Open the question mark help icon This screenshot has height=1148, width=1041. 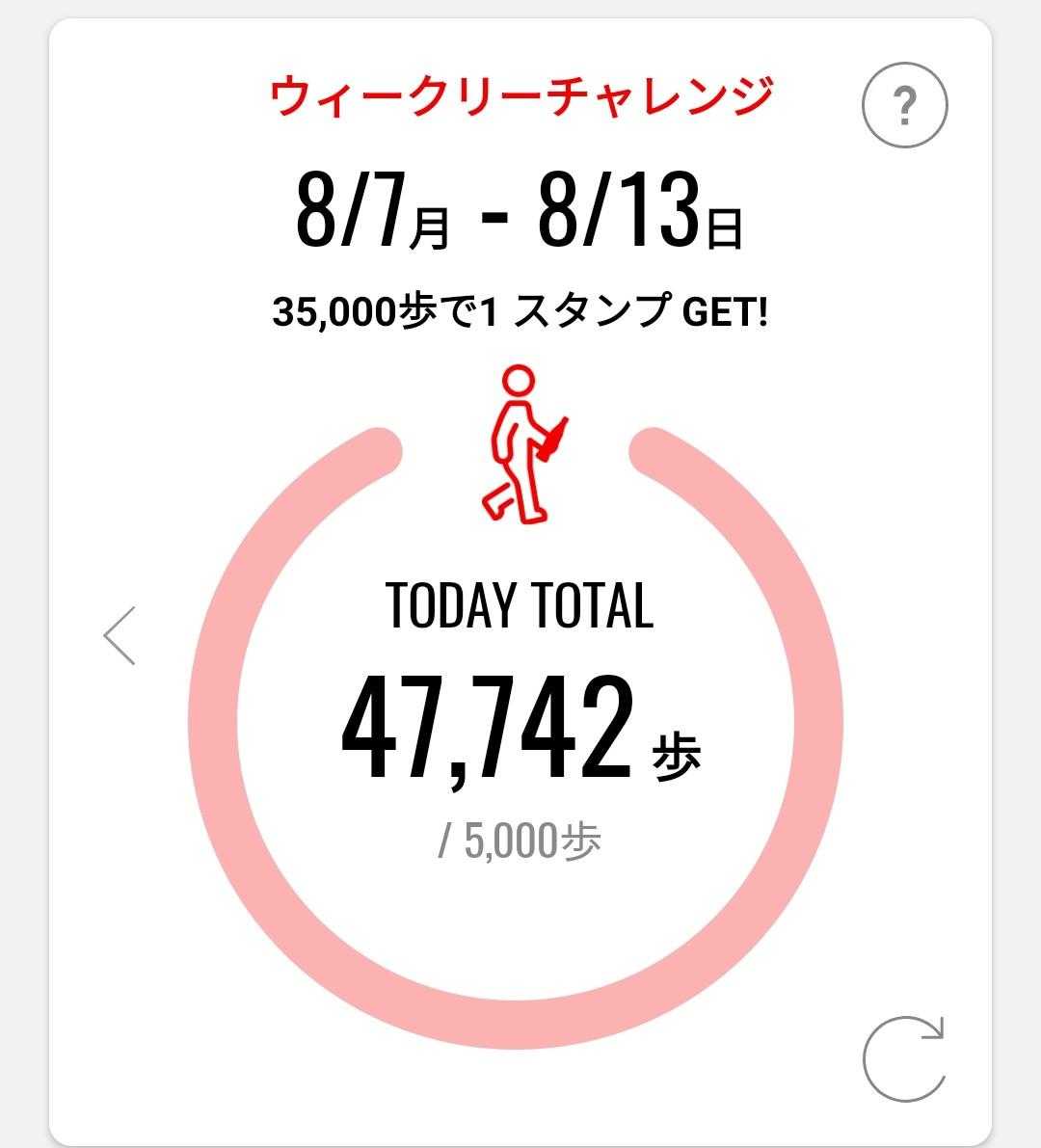click(x=903, y=105)
